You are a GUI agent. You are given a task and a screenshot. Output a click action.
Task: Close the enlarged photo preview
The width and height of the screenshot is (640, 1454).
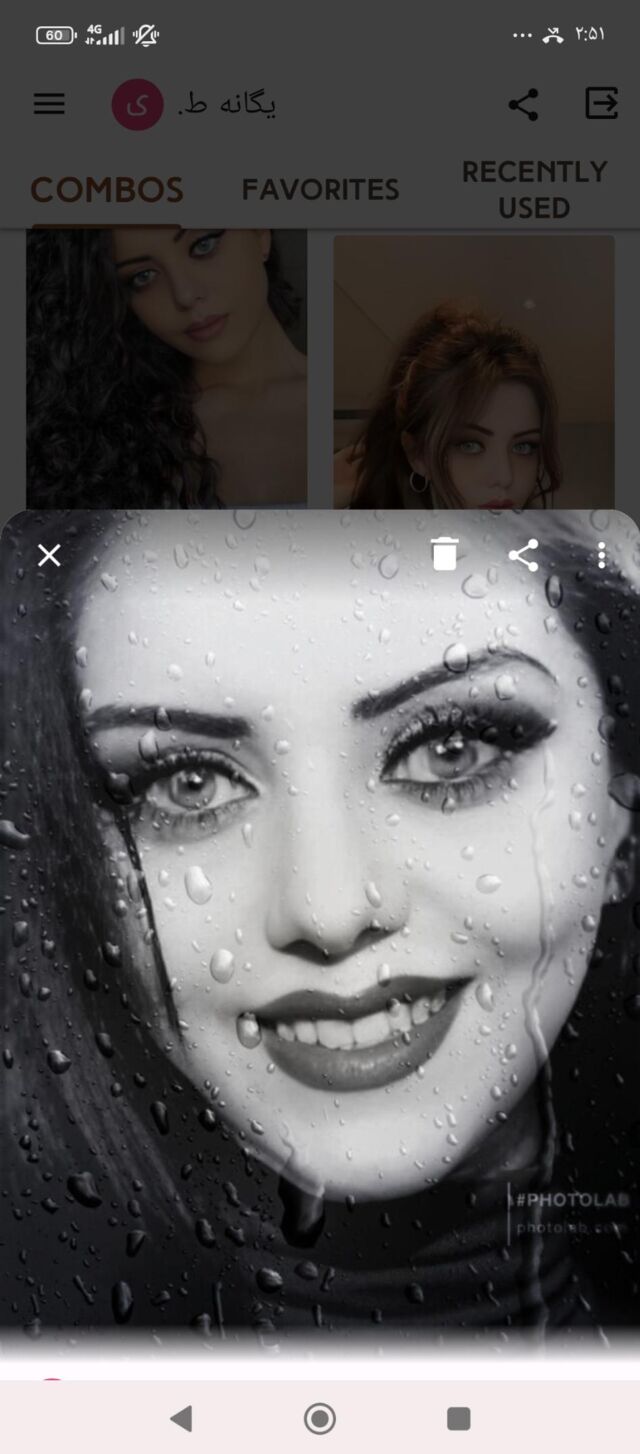click(x=49, y=555)
